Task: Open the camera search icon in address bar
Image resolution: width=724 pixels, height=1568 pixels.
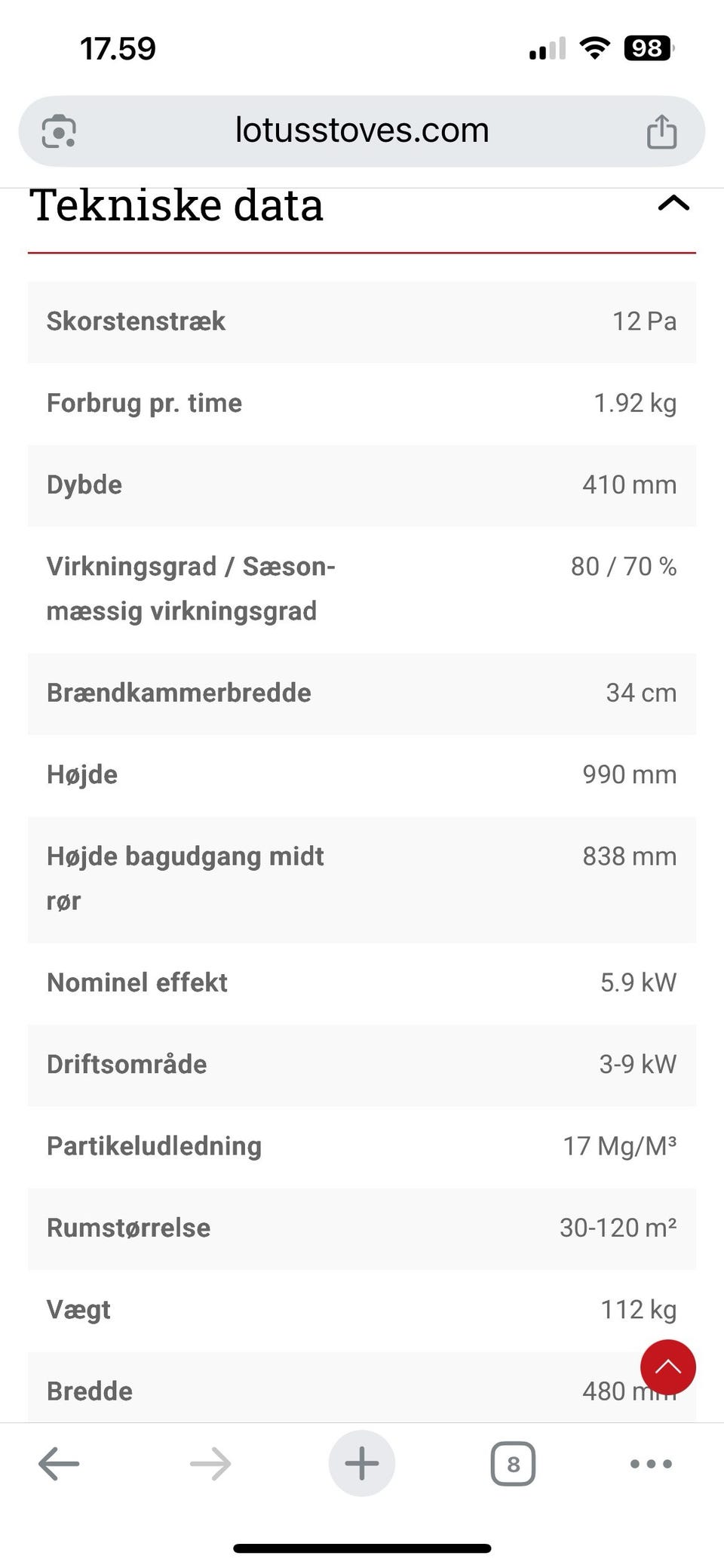Action: (x=59, y=131)
